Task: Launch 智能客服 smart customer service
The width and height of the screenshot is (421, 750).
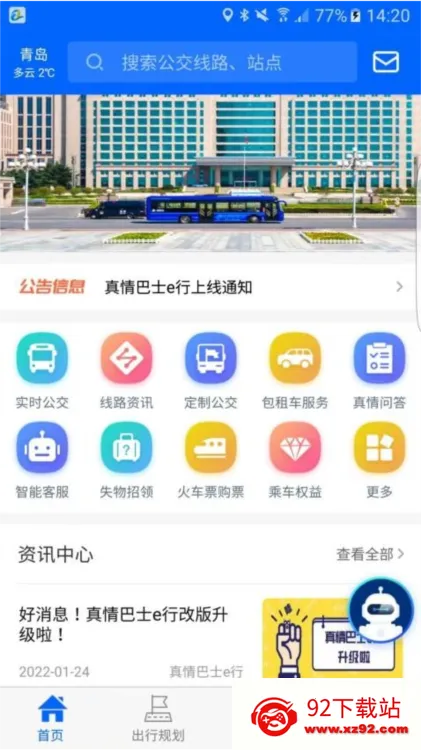Action: tap(42, 460)
